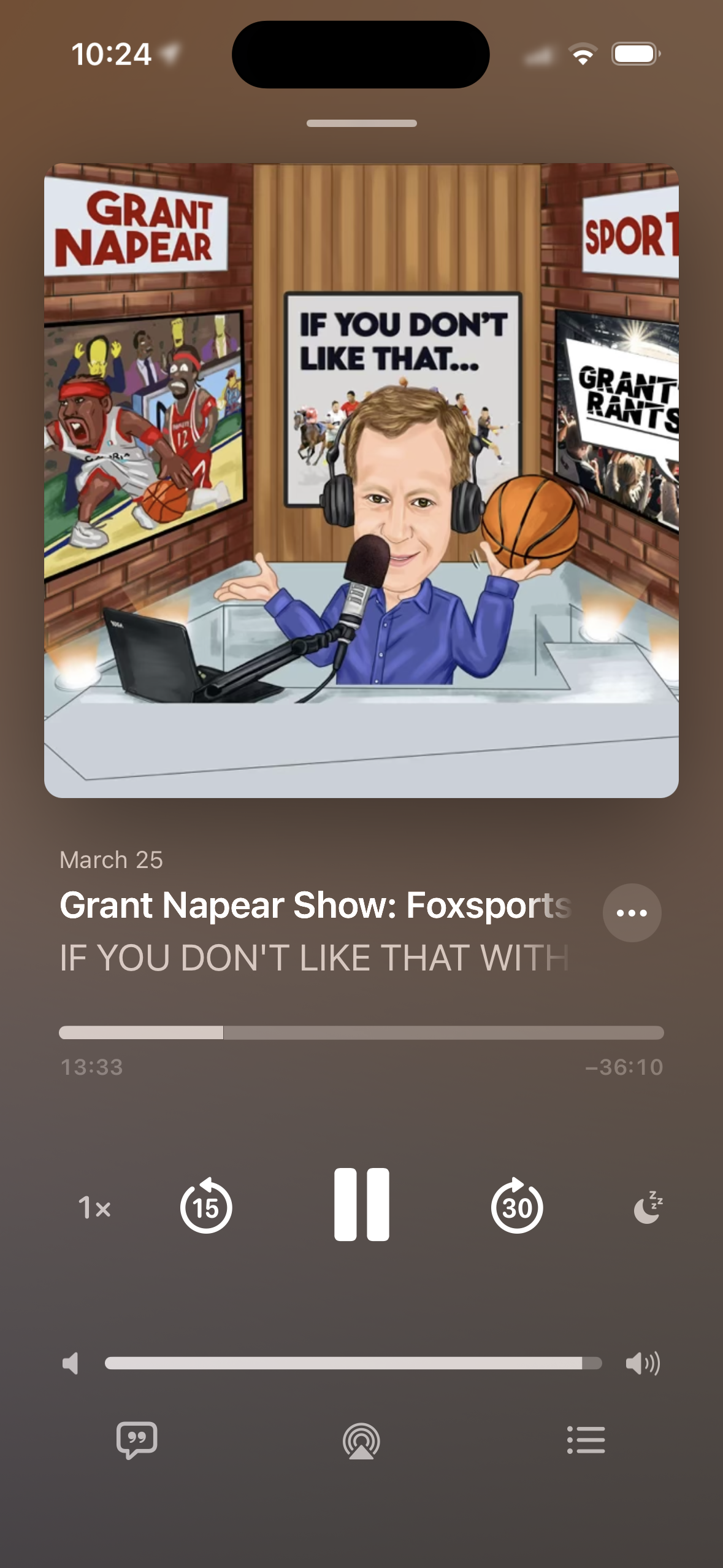
Task: Open the Grant Napear Show episode title
Action: click(315, 905)
